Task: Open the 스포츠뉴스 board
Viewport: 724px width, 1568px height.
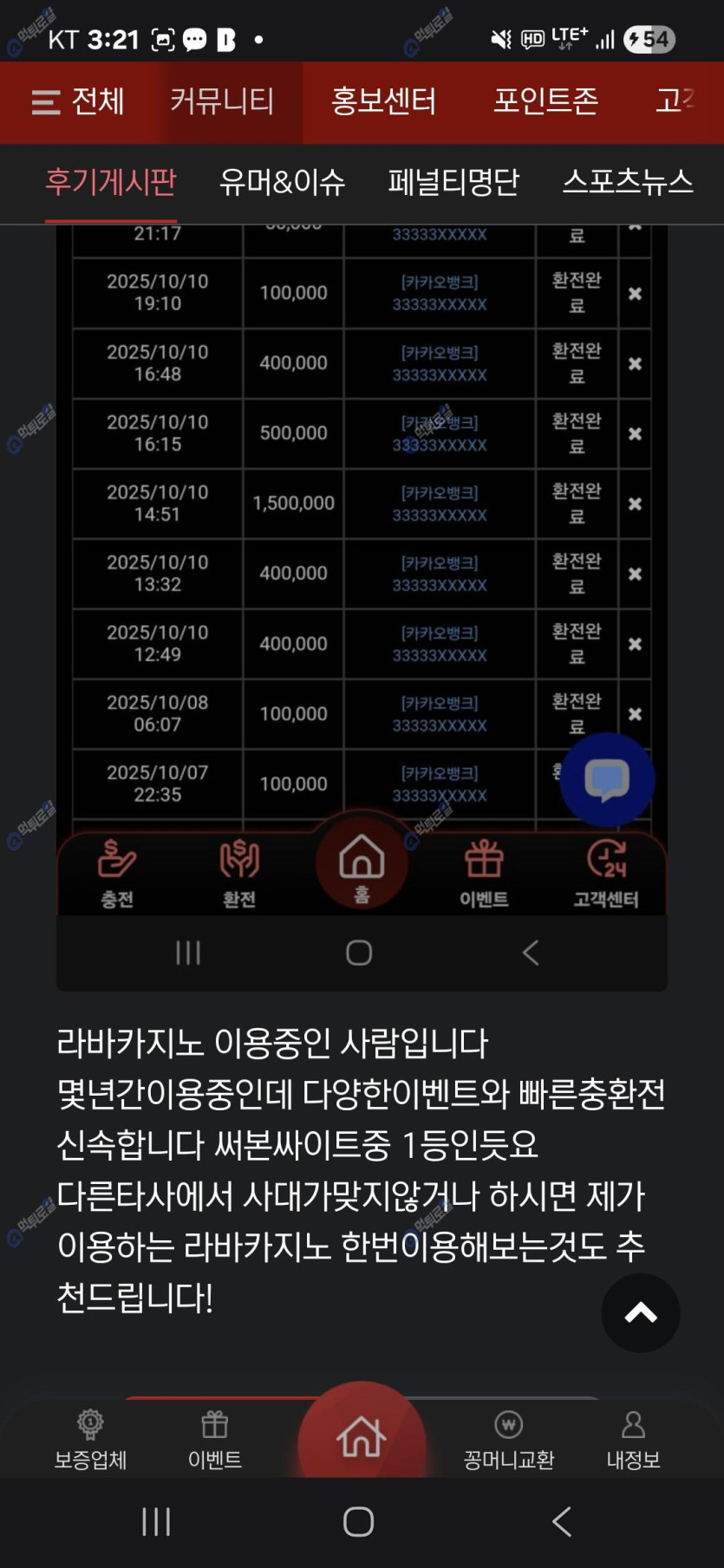Action: click(x=628, y=182)
